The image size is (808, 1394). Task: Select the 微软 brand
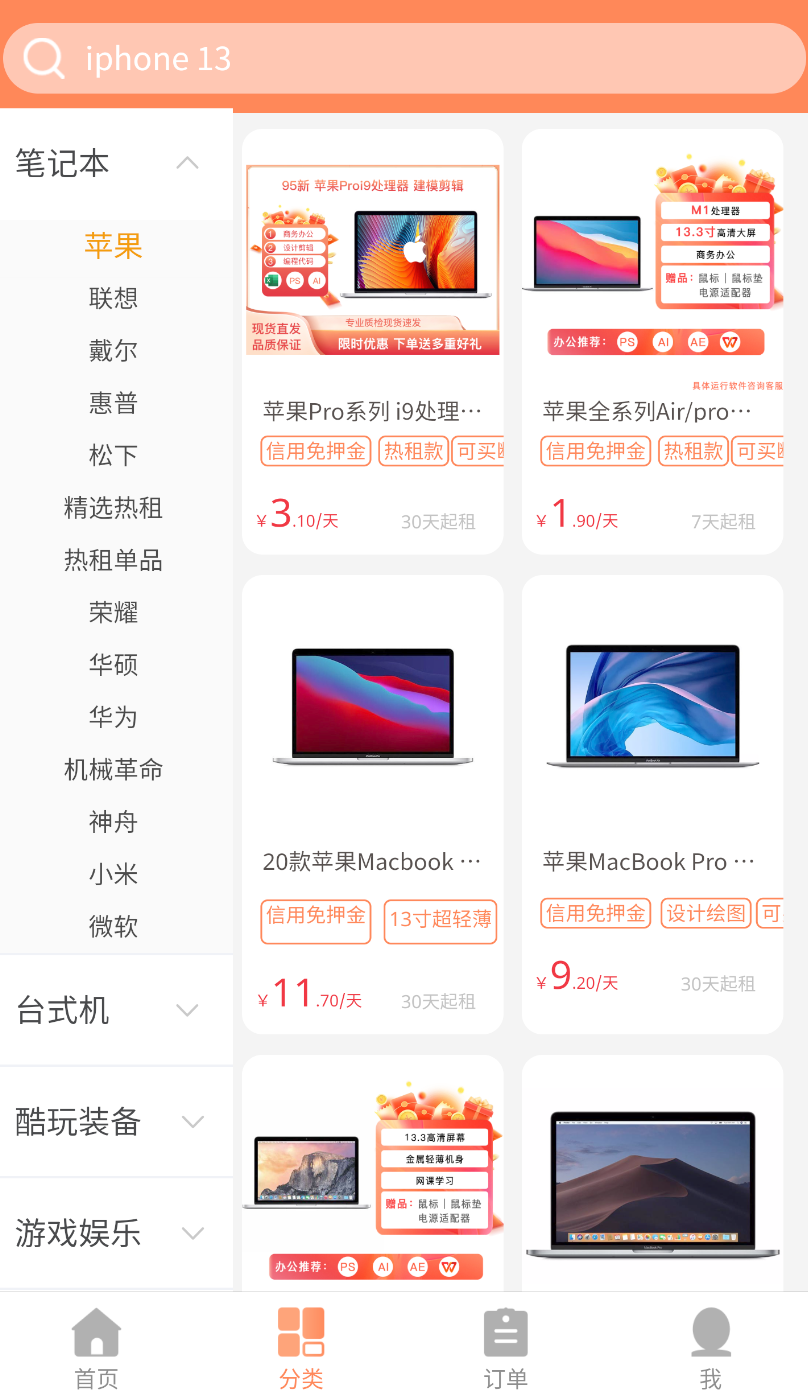113,926
